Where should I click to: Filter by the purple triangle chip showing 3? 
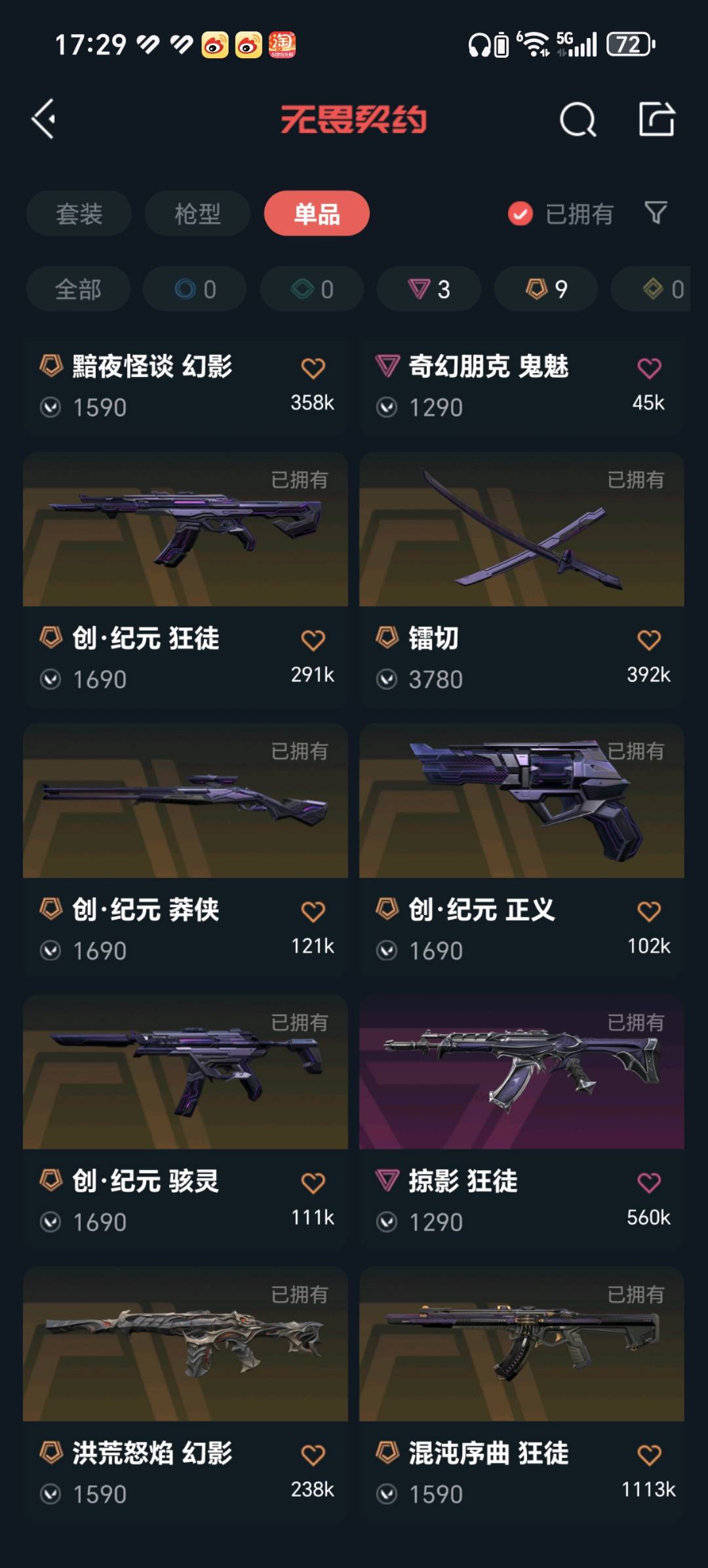coord(429,289)
